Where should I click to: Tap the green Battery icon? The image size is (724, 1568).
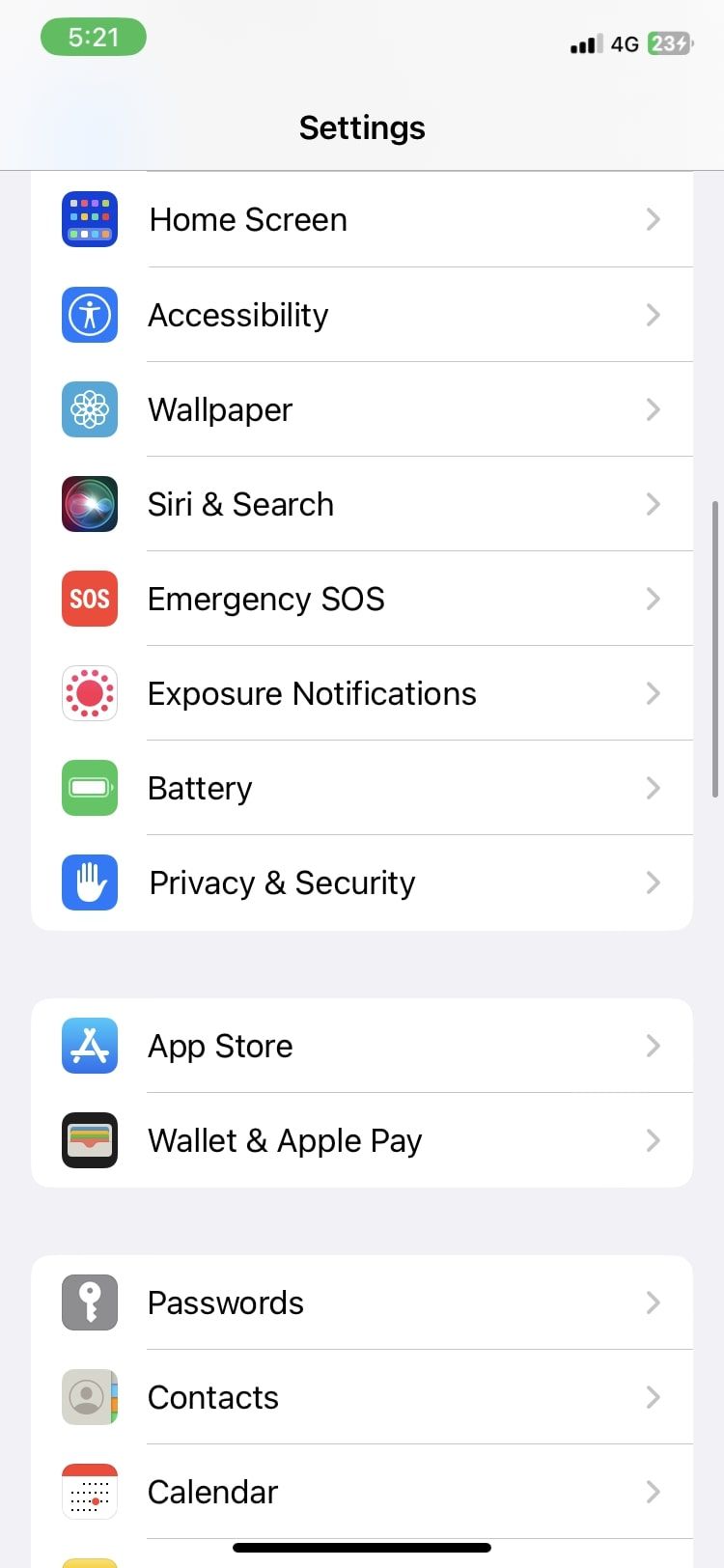(89, 787)
